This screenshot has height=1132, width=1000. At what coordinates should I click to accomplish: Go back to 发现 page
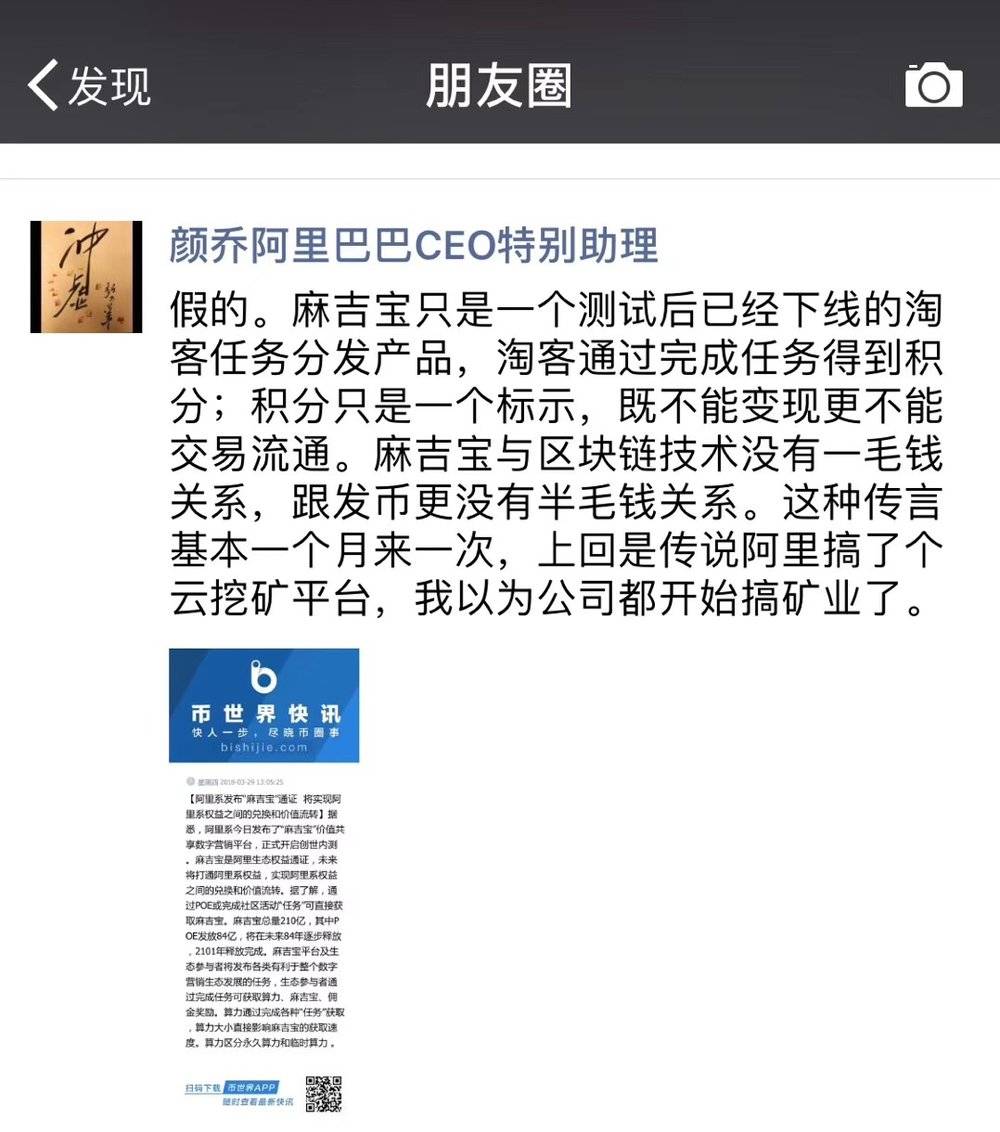click(88, 86)
